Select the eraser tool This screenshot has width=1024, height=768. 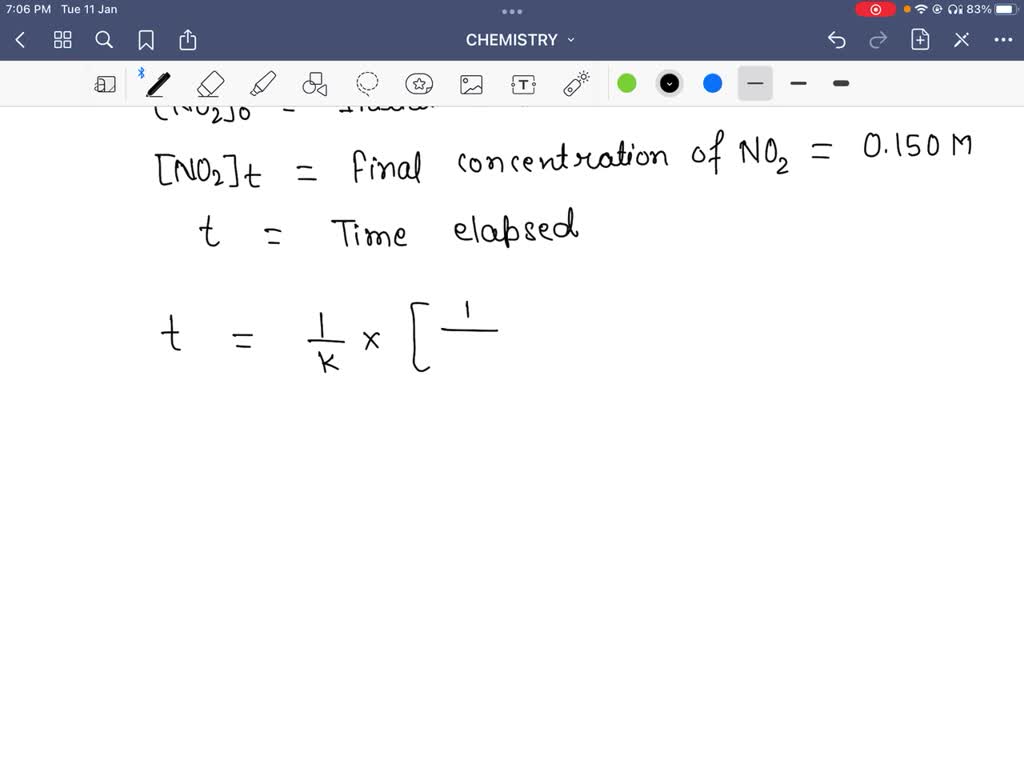point(210,84)
